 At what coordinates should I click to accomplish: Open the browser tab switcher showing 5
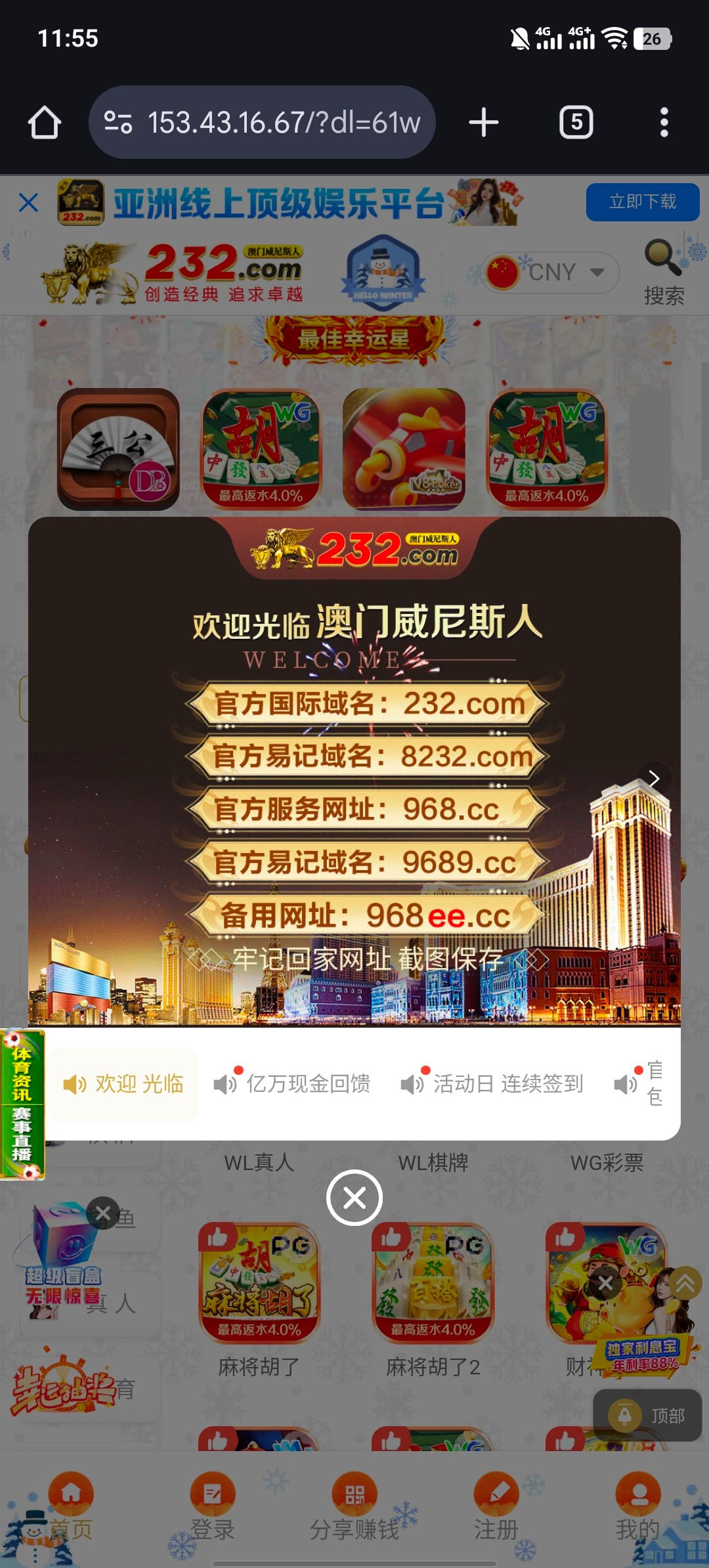click(576, 122)
